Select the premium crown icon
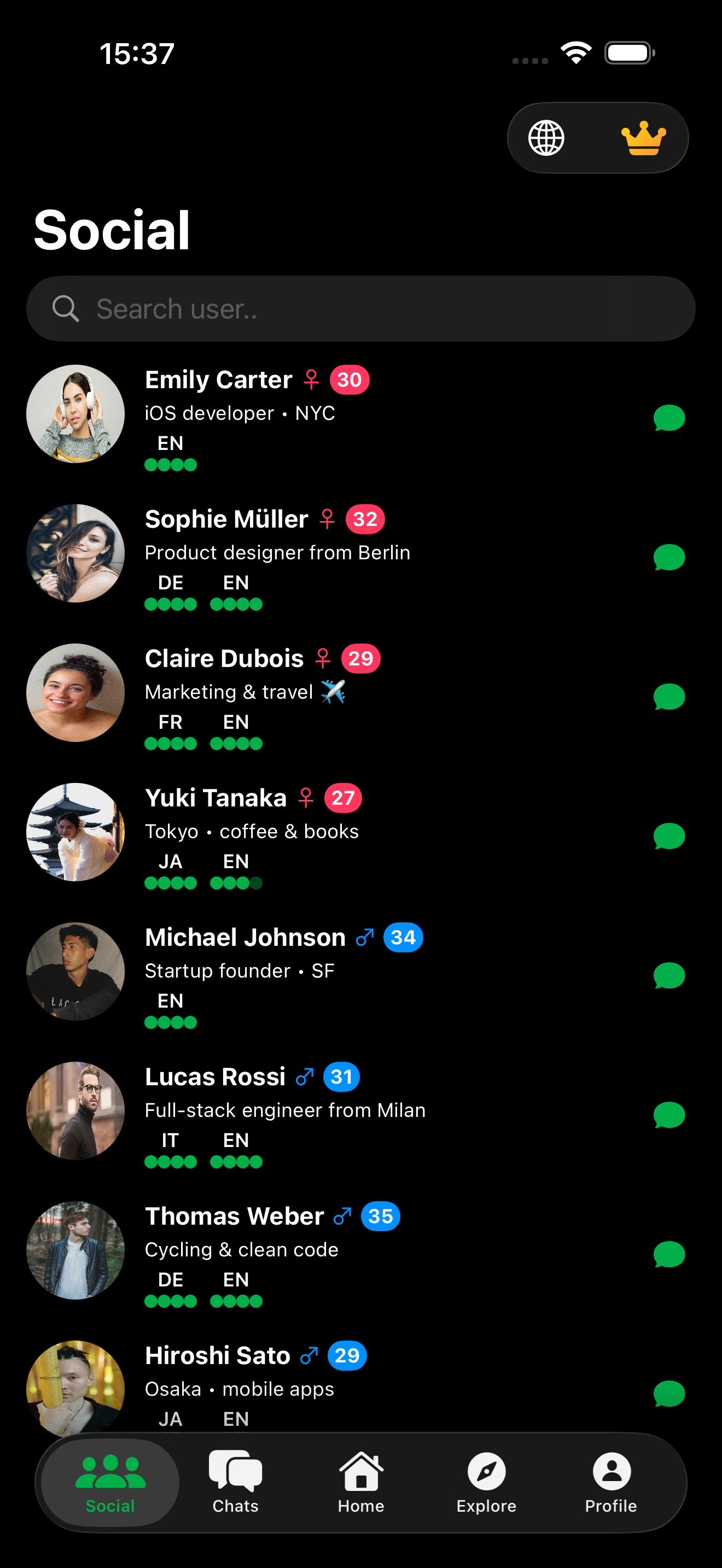The width and height of the screenshot is (722, 1568). tap(644, 138)
